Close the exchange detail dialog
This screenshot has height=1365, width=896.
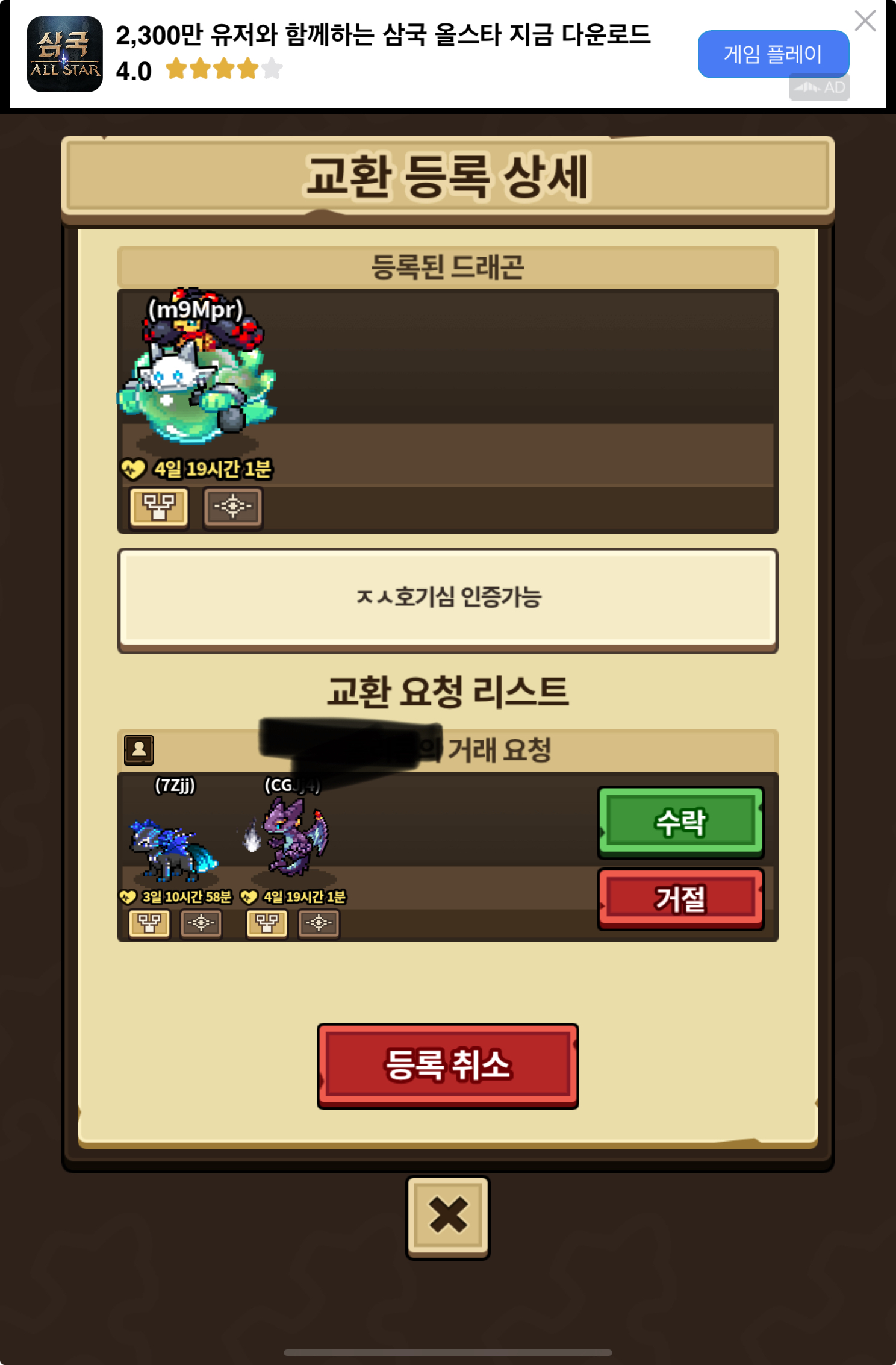click(447, 1217)
